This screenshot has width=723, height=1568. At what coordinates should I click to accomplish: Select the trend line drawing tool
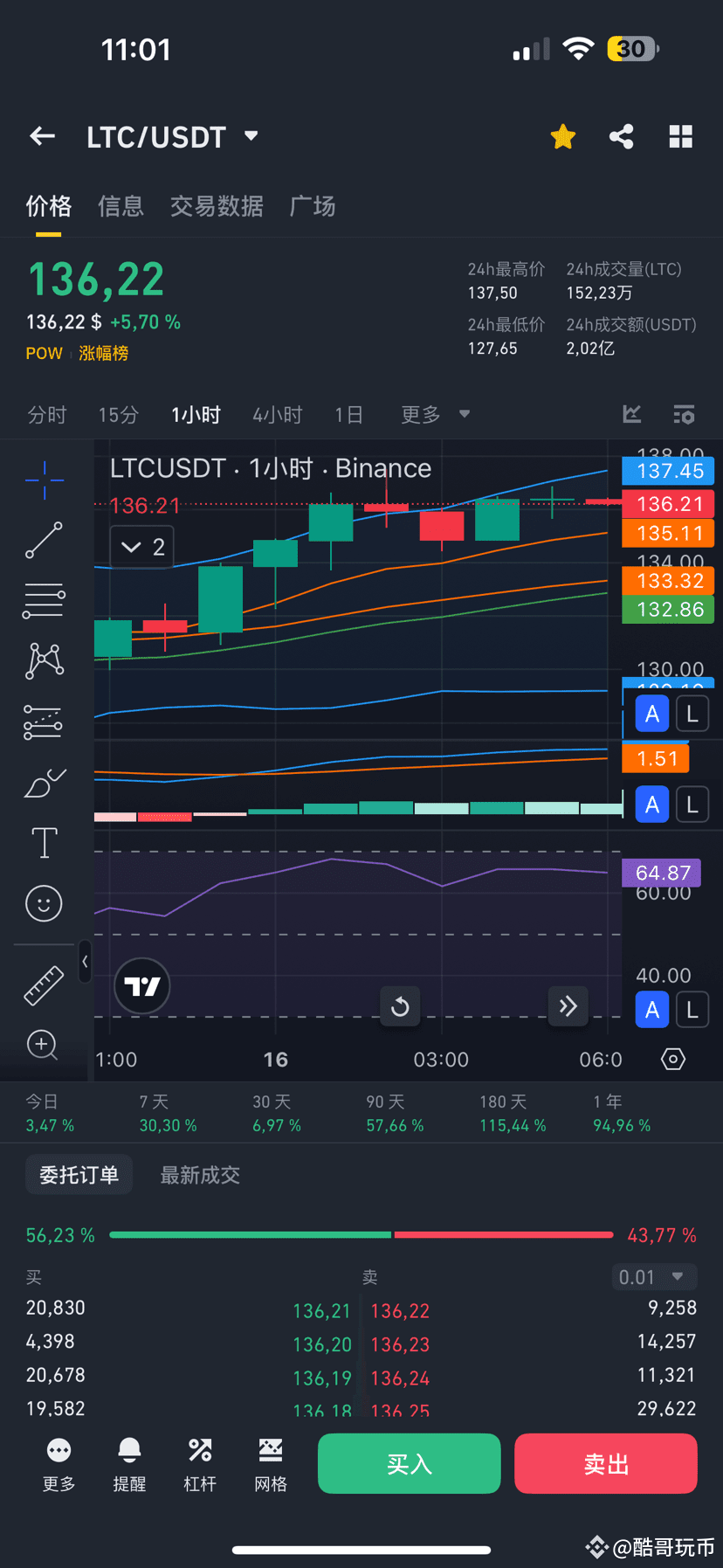pyautogui.click(x=44, y=541)
